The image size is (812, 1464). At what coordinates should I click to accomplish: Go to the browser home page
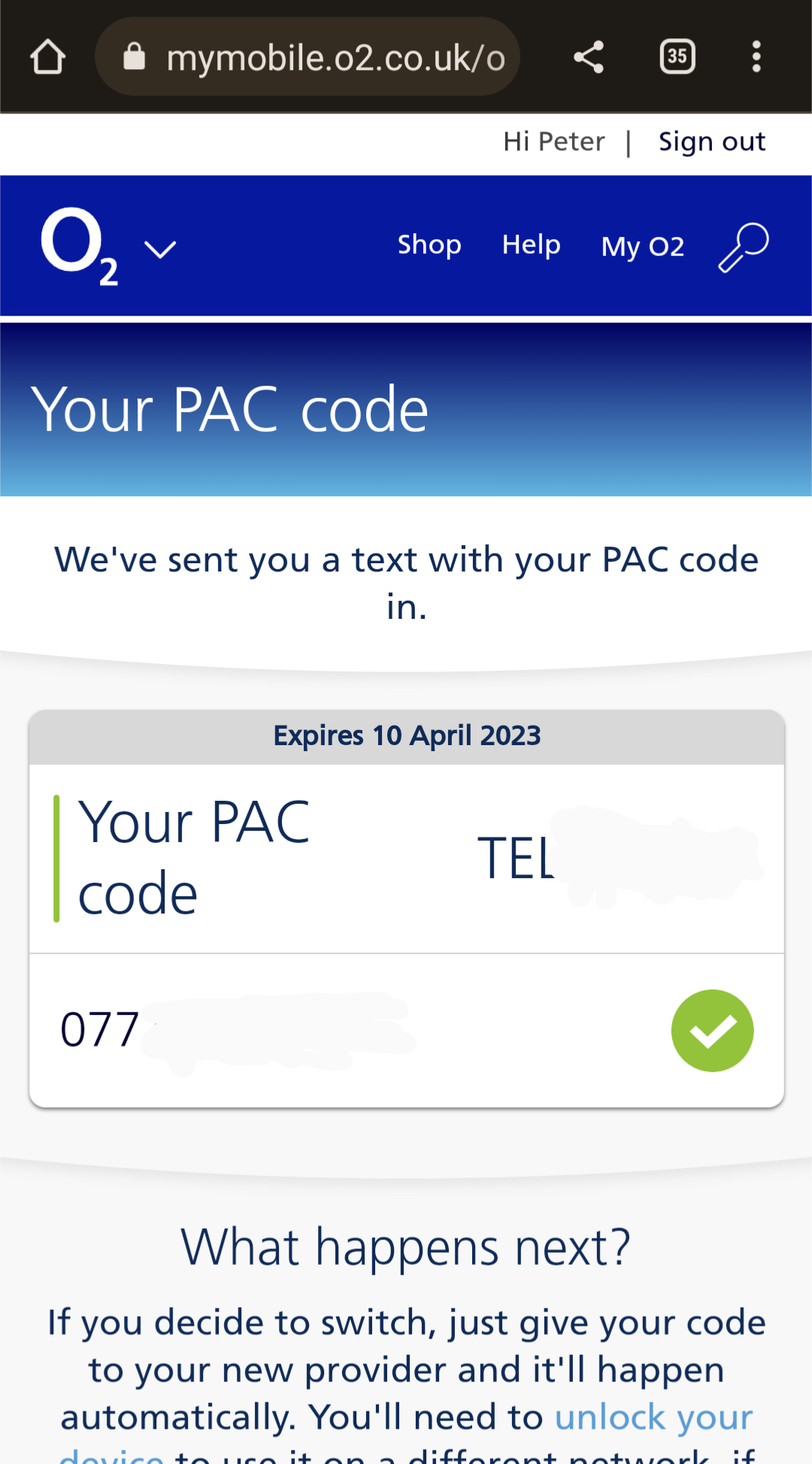click(48, 57)
